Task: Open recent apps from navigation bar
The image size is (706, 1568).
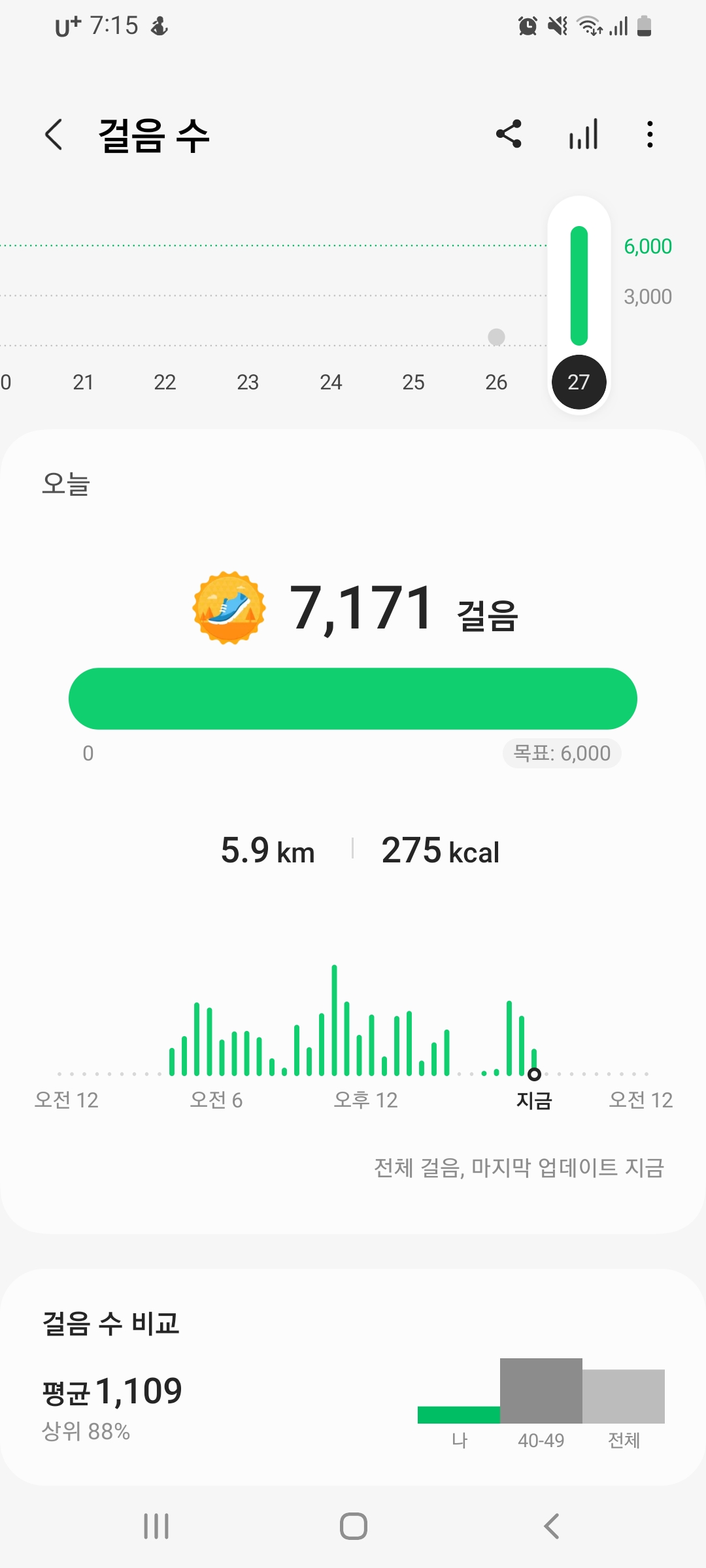Action: click(x=156, y=1526)
